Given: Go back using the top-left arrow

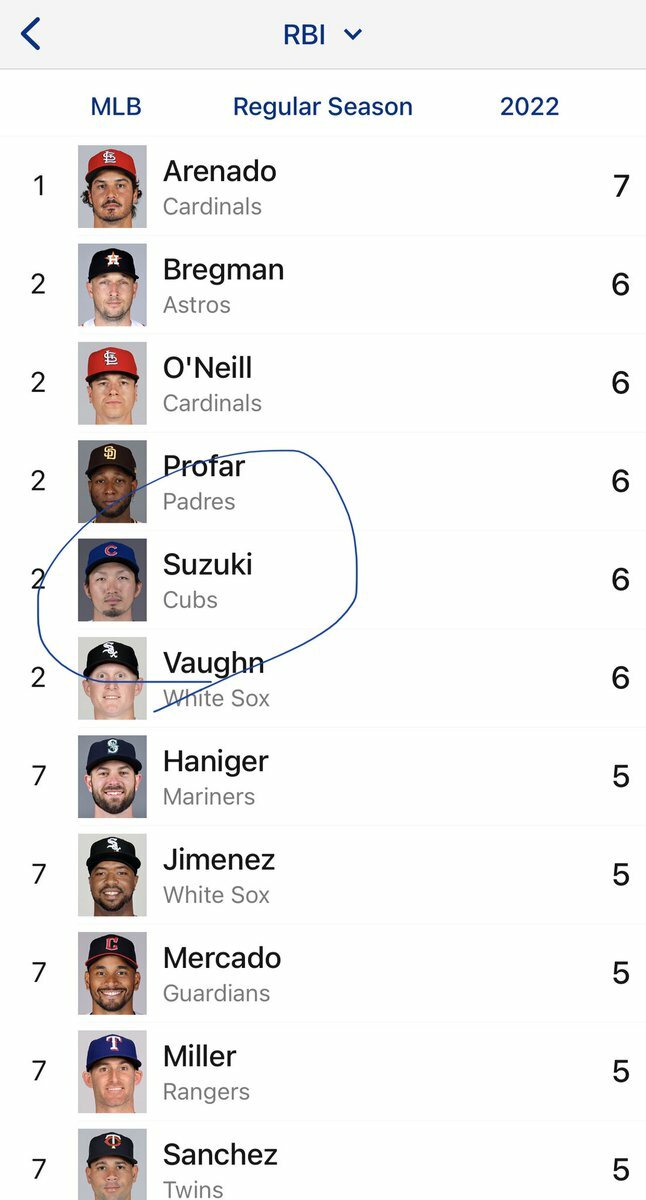Looking at the screenshot, I should (x=31, y=34).
